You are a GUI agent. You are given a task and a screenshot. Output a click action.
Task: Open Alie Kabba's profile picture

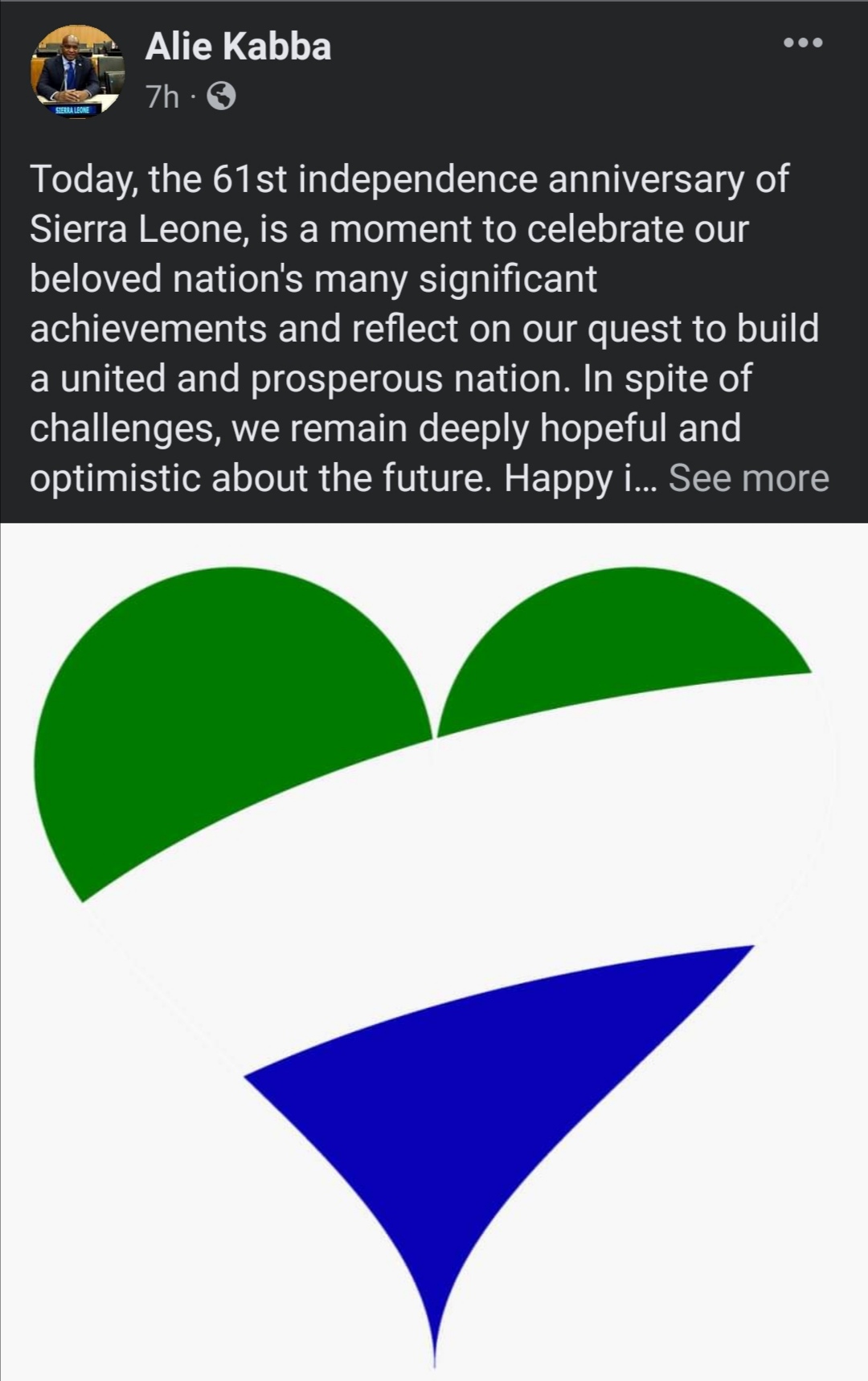(x=76, y=71)
